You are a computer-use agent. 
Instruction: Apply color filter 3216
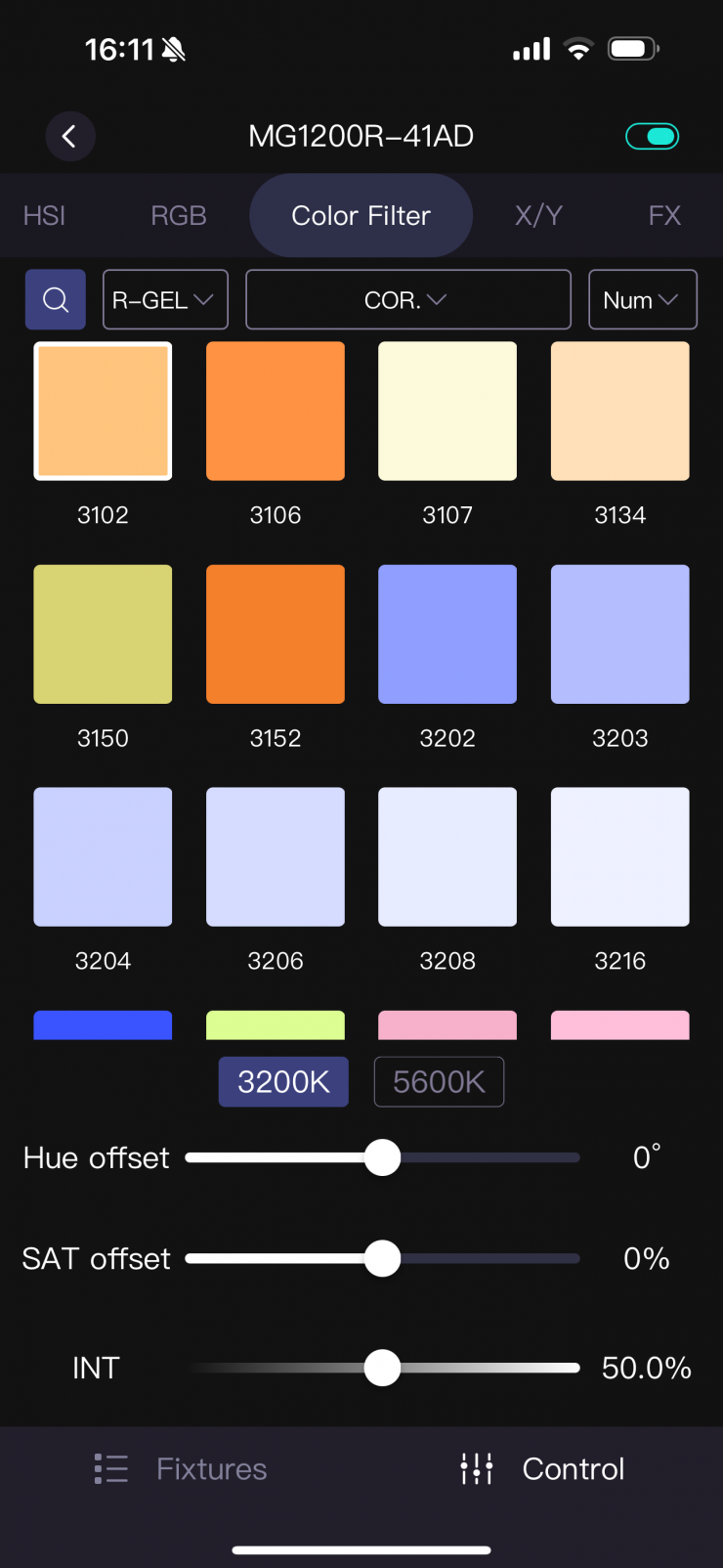(619, 856)
